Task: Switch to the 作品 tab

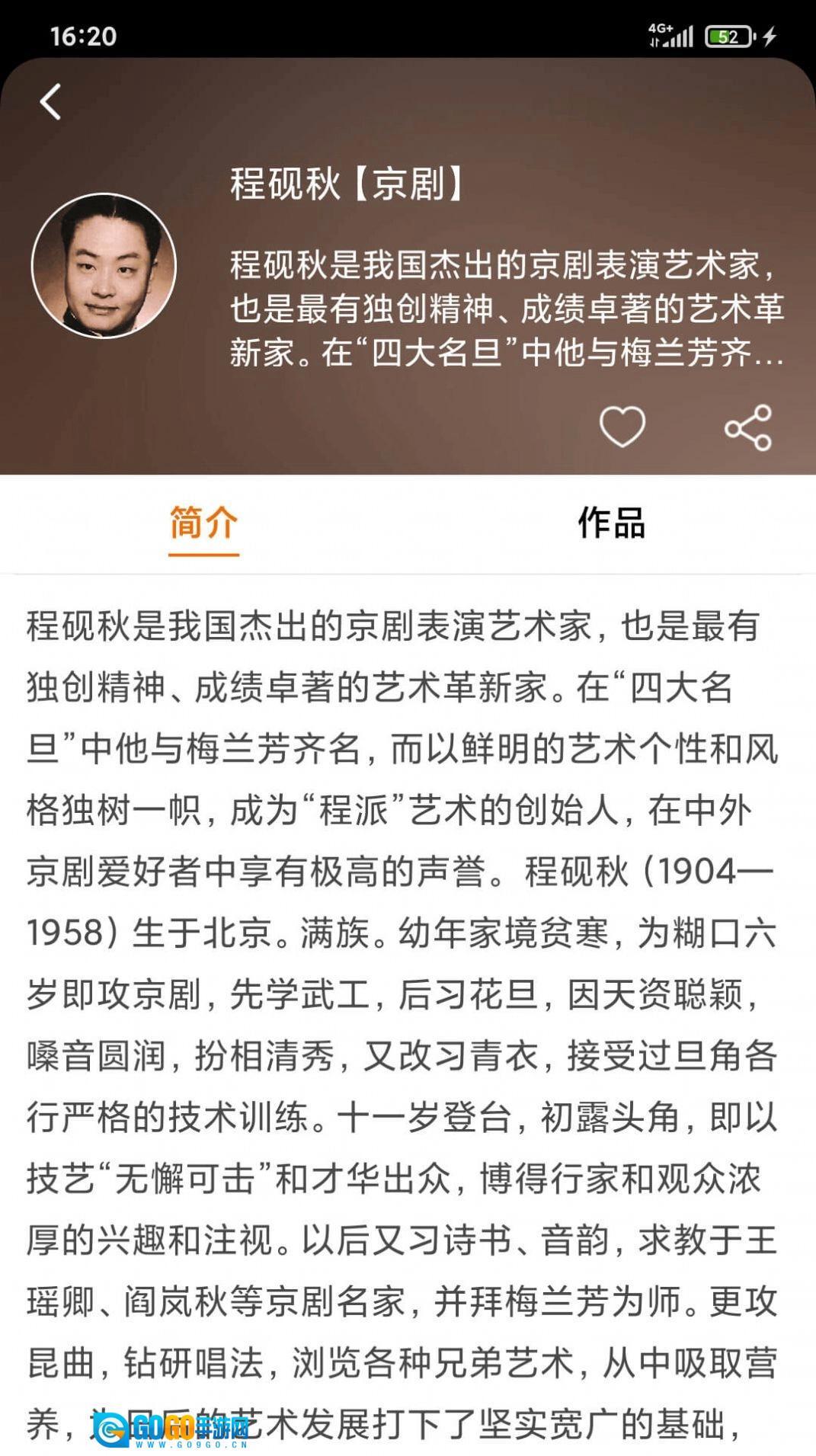Action: pyautogui.click(x=611, y=523)
